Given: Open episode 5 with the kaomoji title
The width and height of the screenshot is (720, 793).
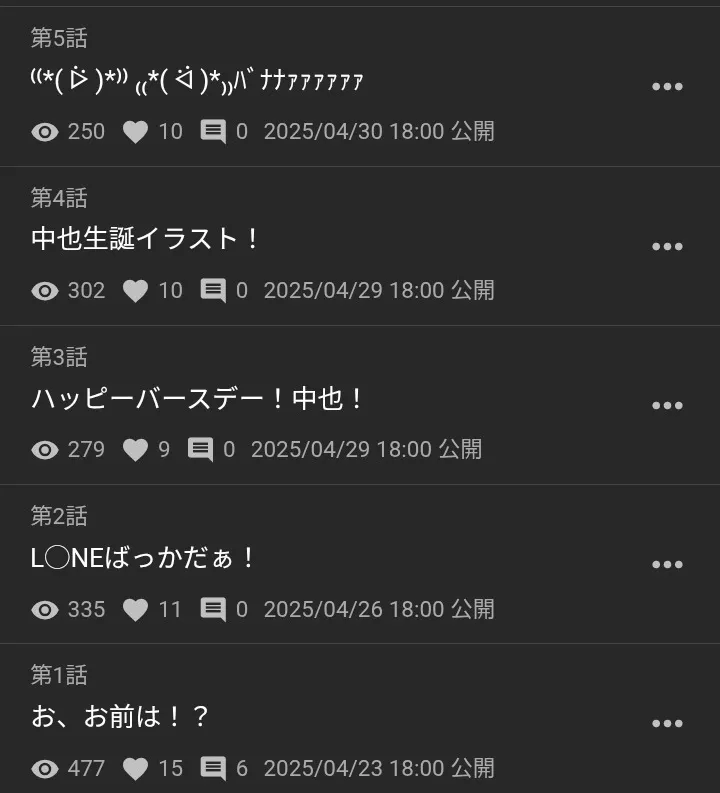Looking at the screenshot, I should (197, 81).
